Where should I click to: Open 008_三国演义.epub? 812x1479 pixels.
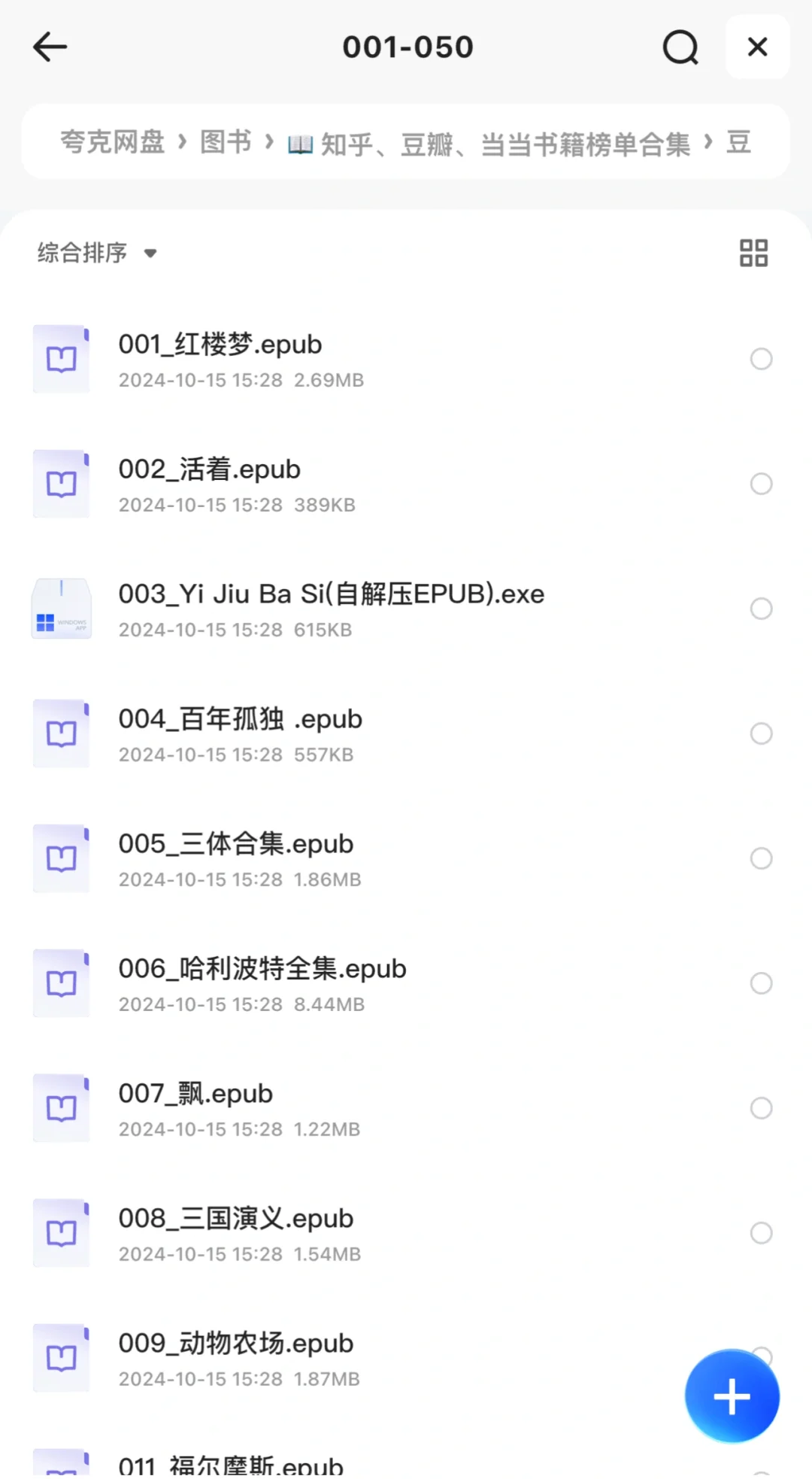[406, 1233]
